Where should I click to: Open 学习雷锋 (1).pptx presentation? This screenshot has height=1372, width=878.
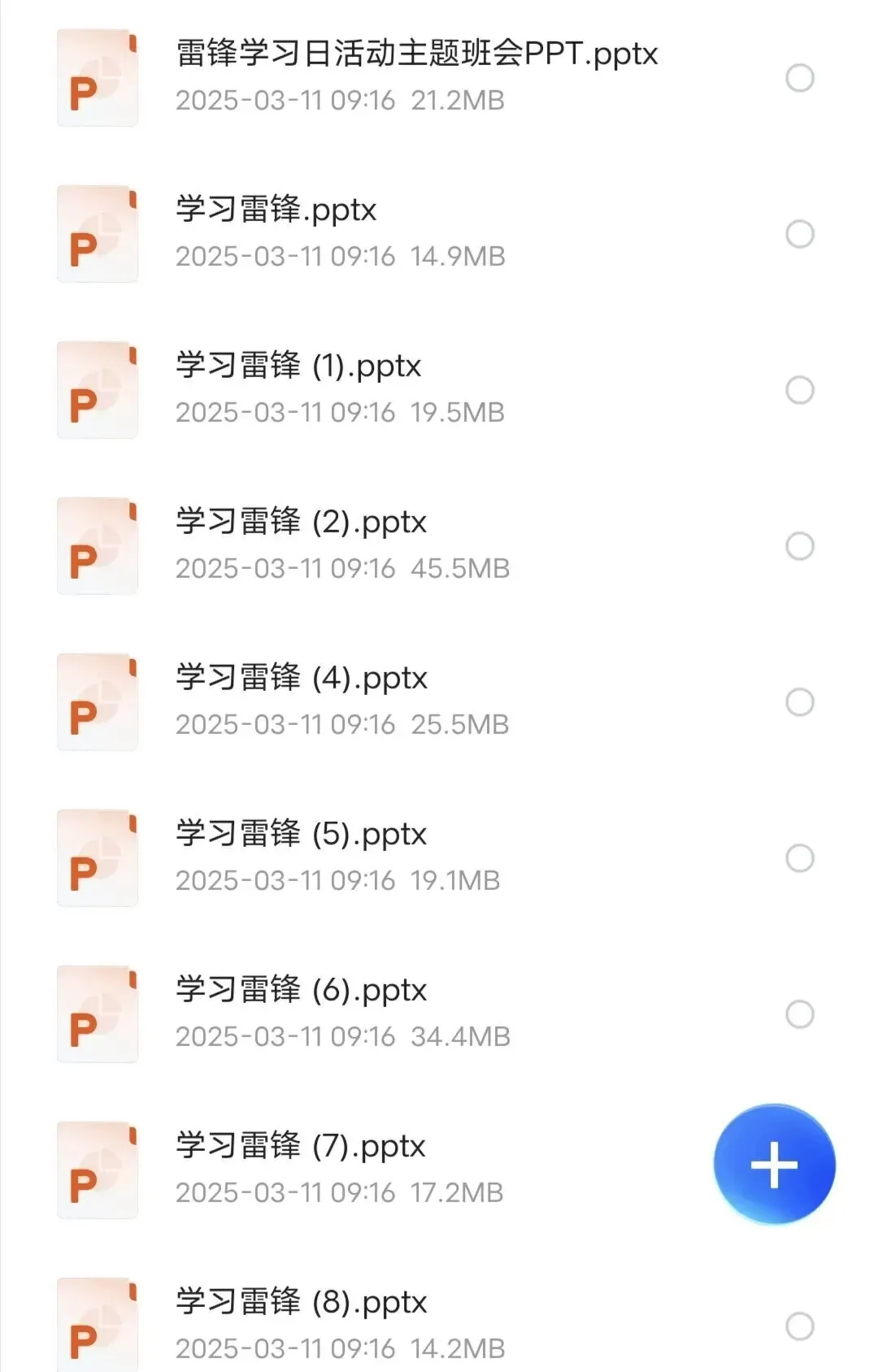click(x=299, y=367)
